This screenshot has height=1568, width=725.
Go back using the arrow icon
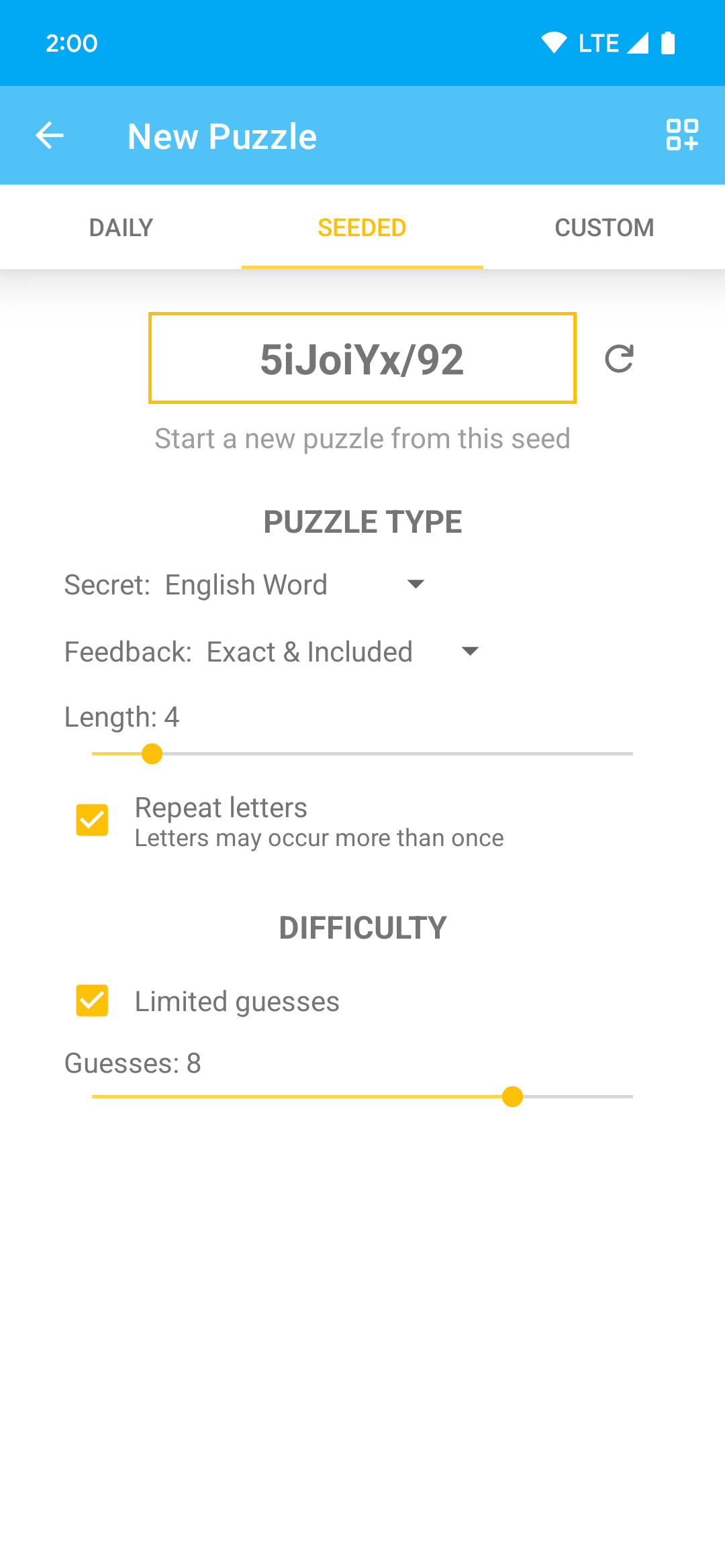click(50, 136)
